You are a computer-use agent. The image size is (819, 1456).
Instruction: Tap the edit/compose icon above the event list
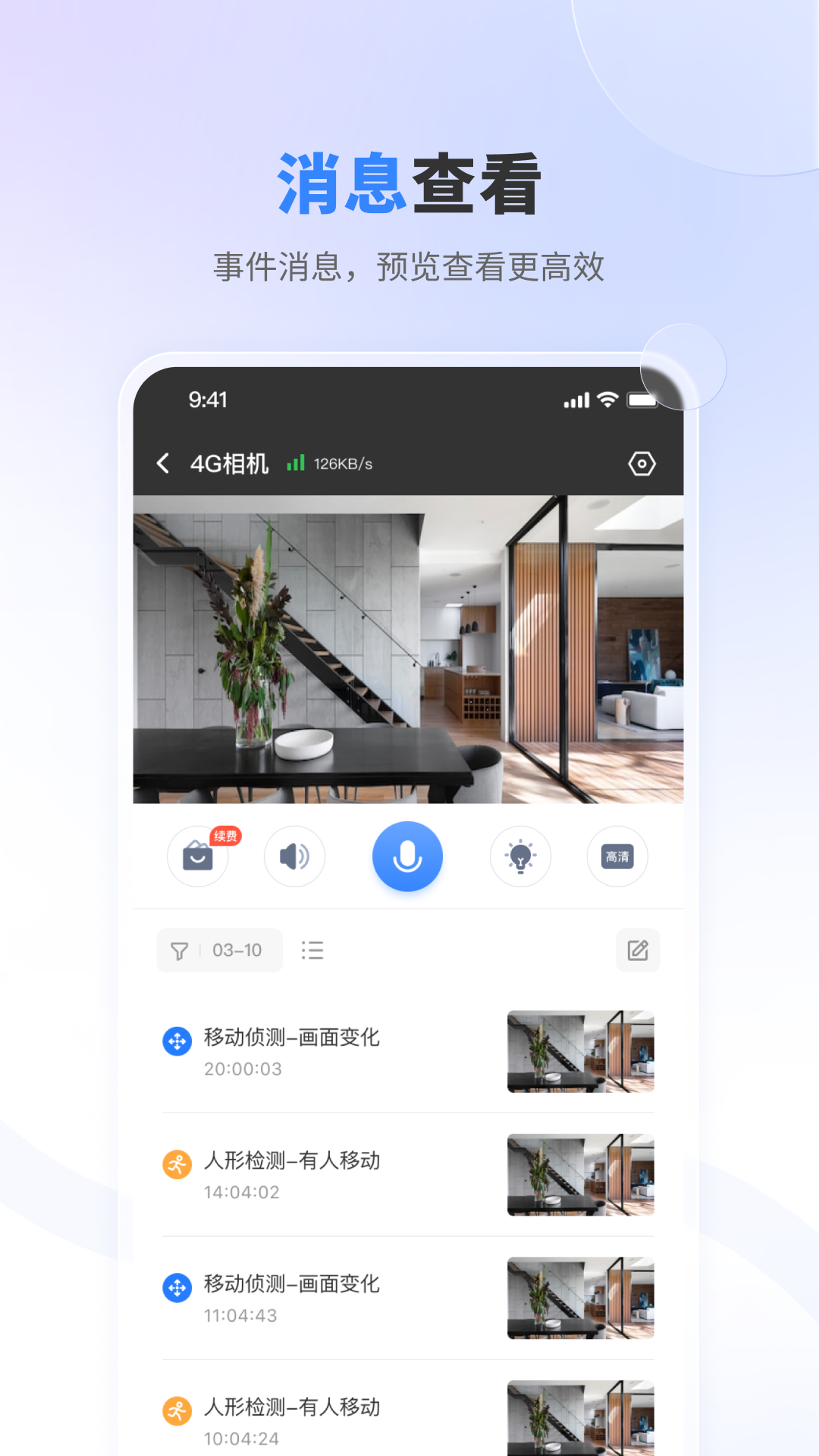[638, 950]
